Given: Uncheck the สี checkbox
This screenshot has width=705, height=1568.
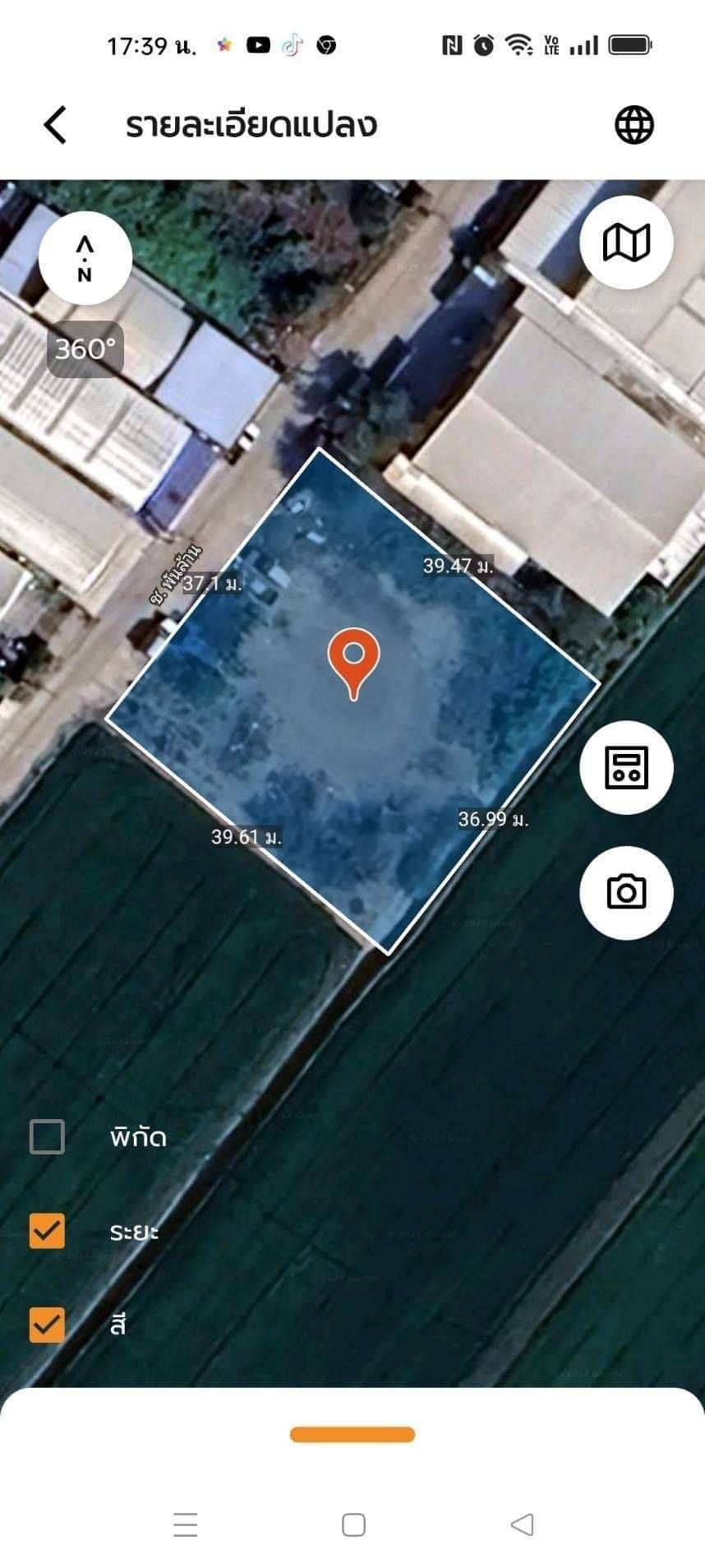Looking at the screenshot, I should pyautogui.click(x=47, y=1325).
